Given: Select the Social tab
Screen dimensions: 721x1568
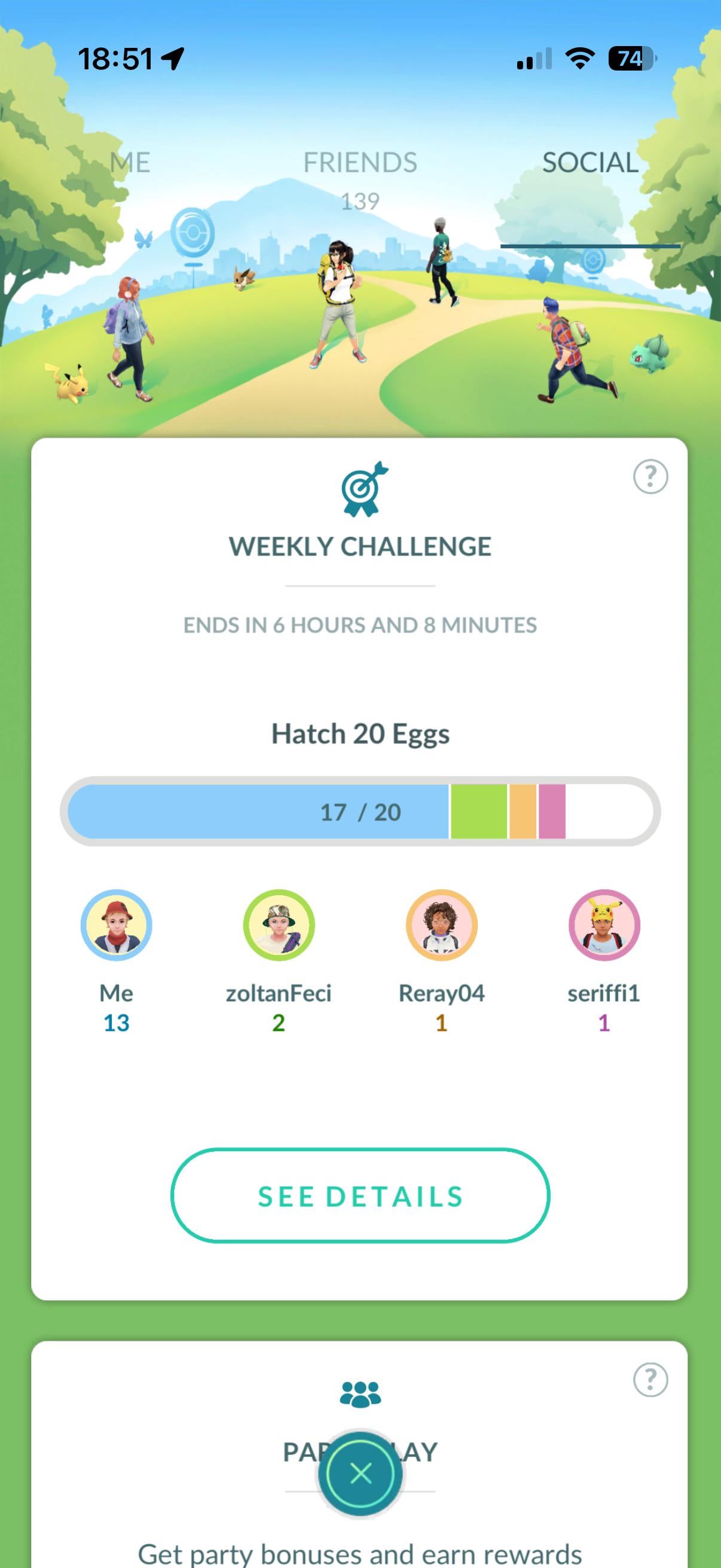Looking at the screenshot, I should coord(589,163).
